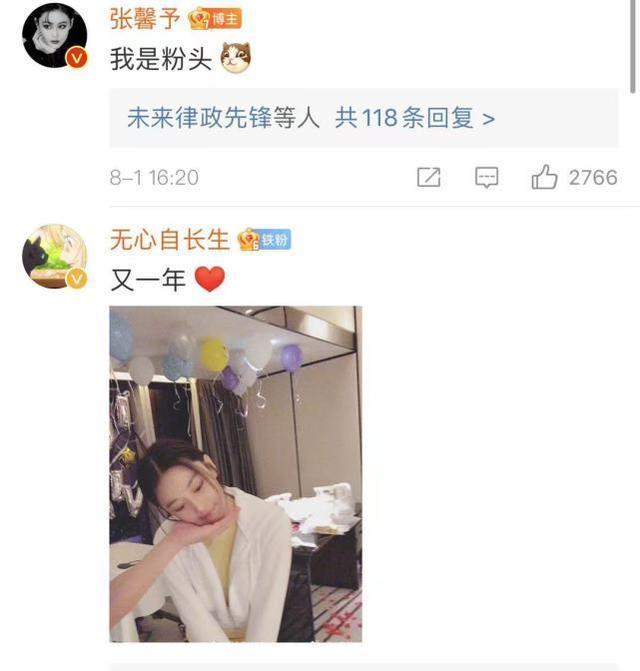Tap the username 无心自长生
Image resolution: width=640 pixels, height=671 pixels.
(170, 239)
